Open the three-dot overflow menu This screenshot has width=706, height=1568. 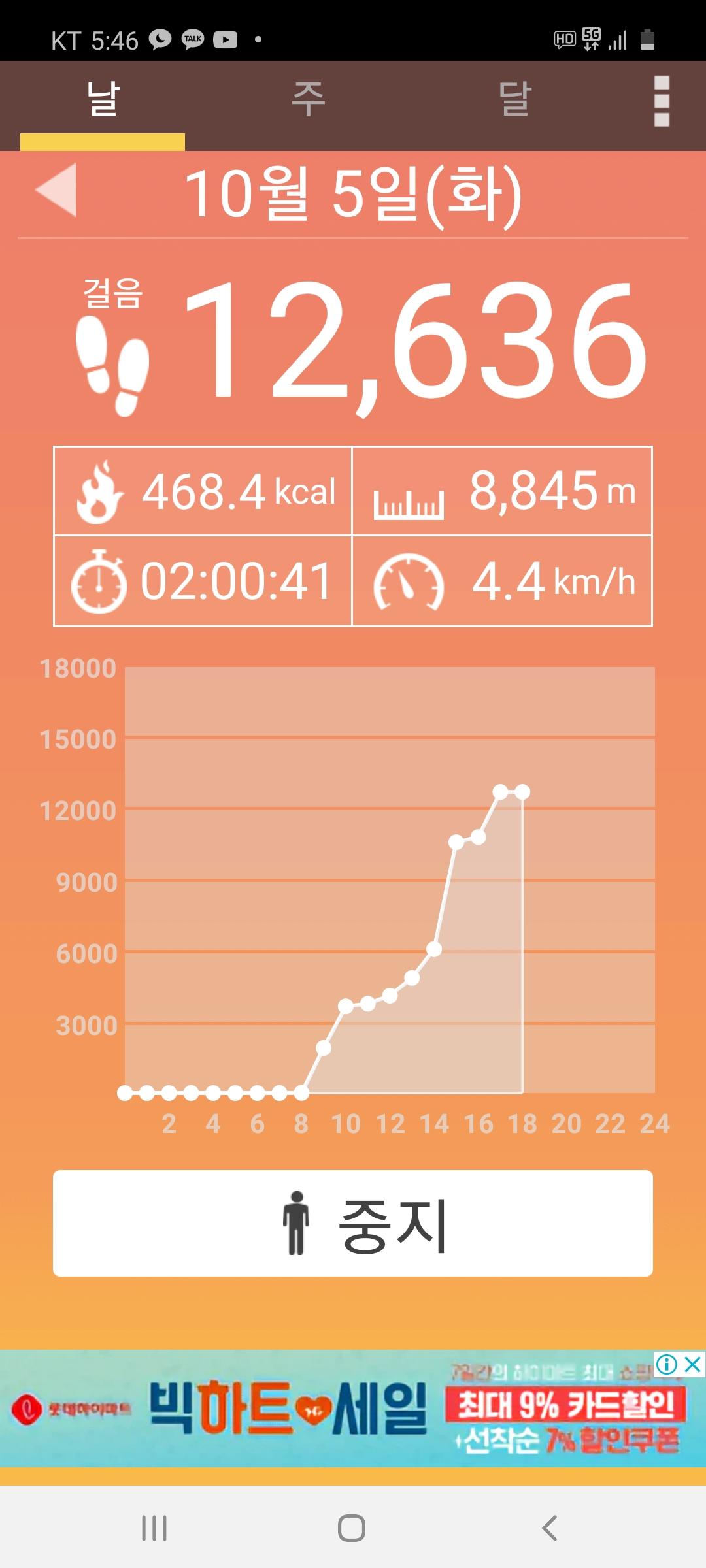point(662,101)
